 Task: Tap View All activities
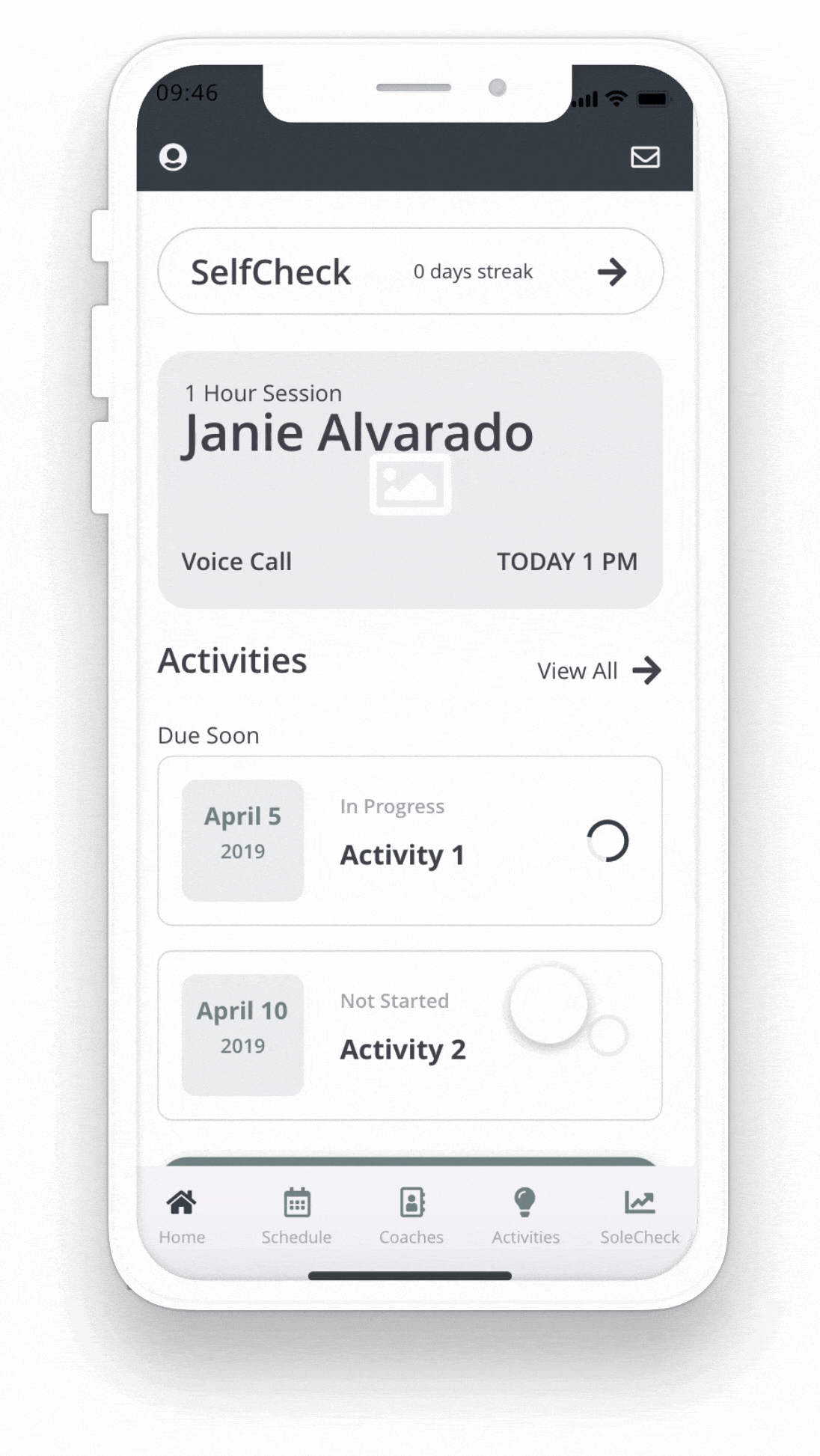(x=599, y=670)
